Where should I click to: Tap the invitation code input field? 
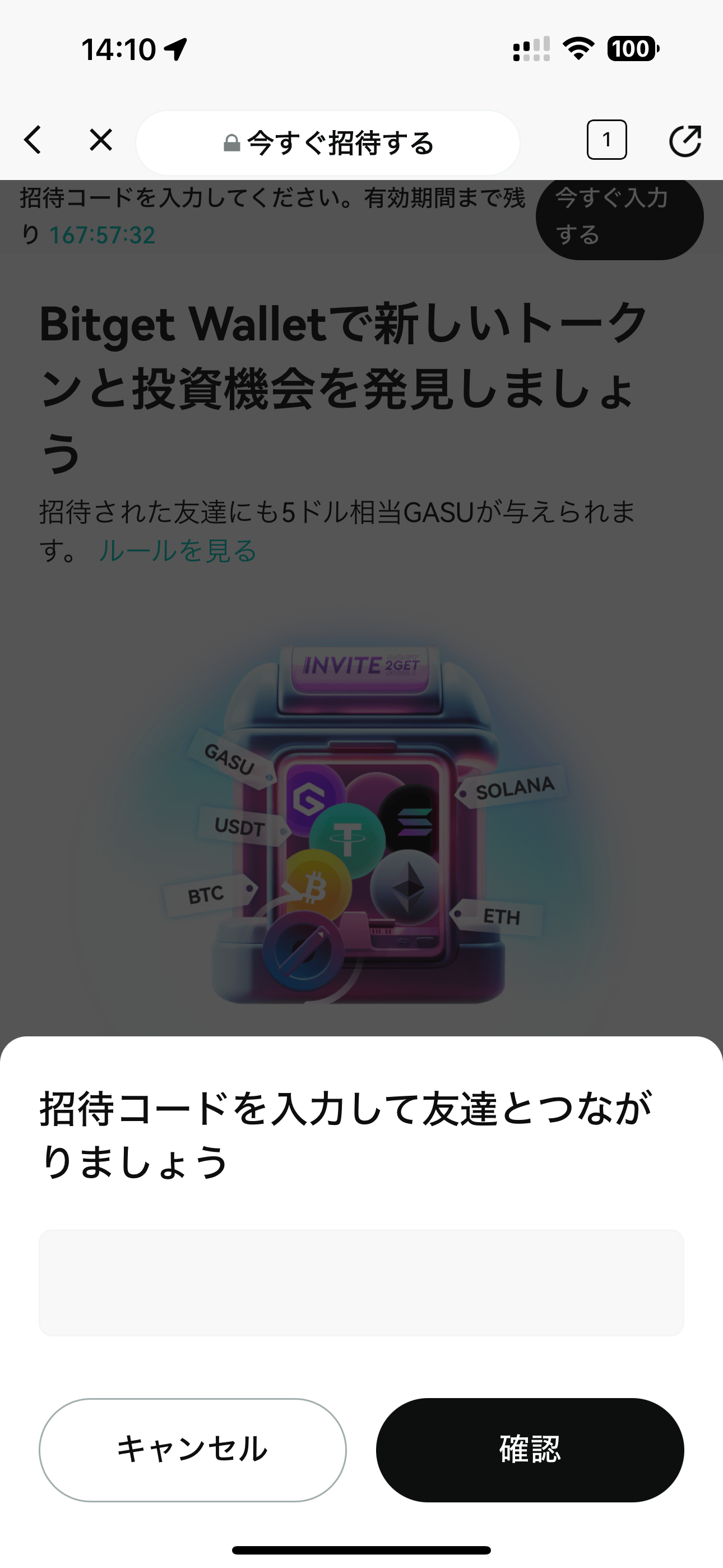coord(361,1283)
